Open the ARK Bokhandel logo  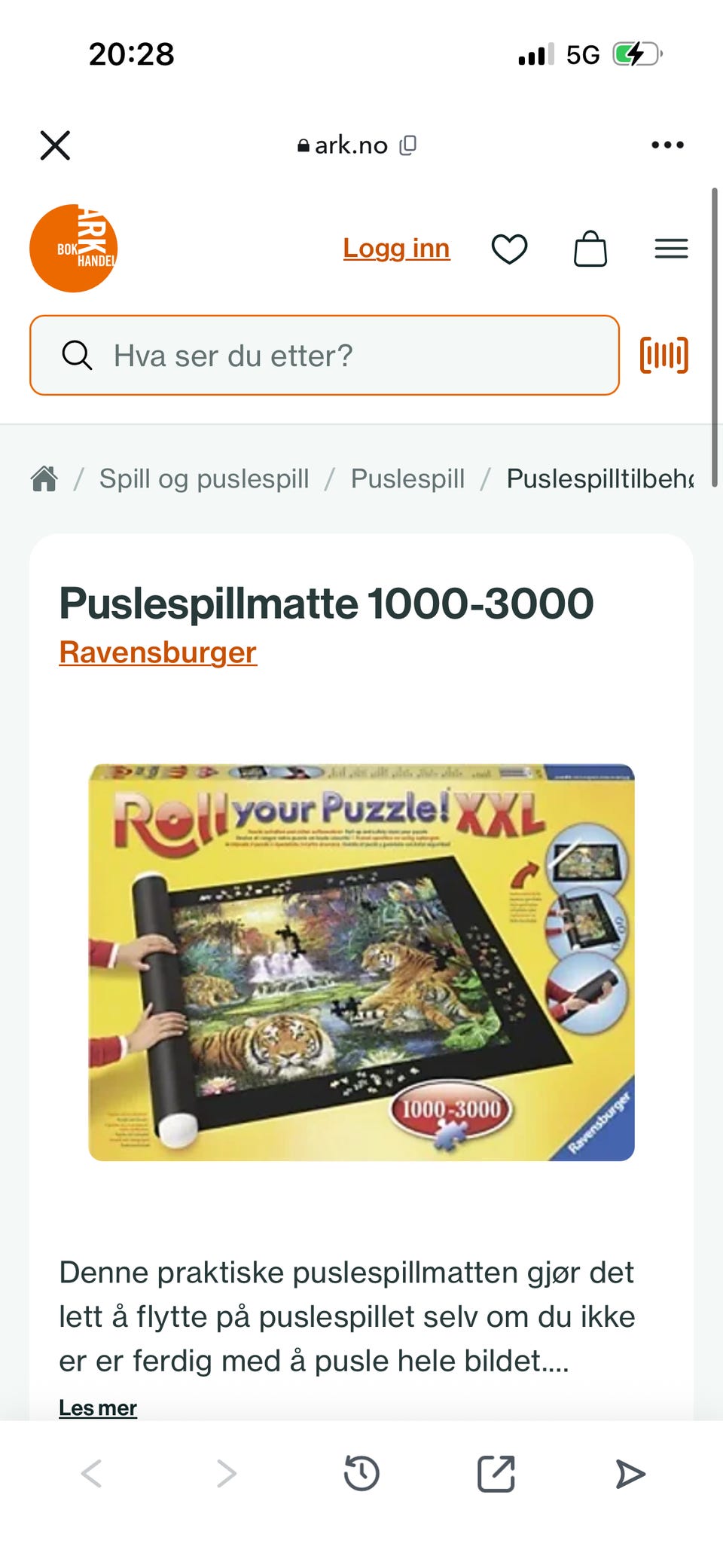pyautogui.click(x=73, y=249)
